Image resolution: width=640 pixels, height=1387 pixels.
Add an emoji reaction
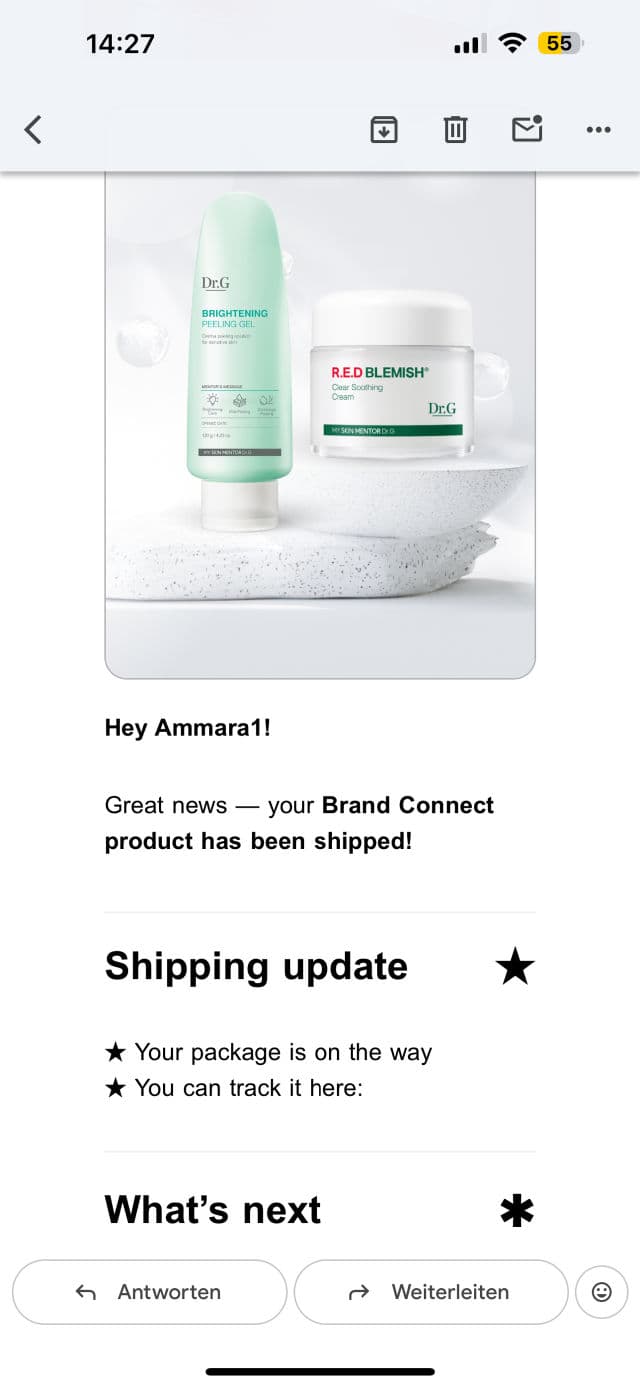pos(602,1292)
